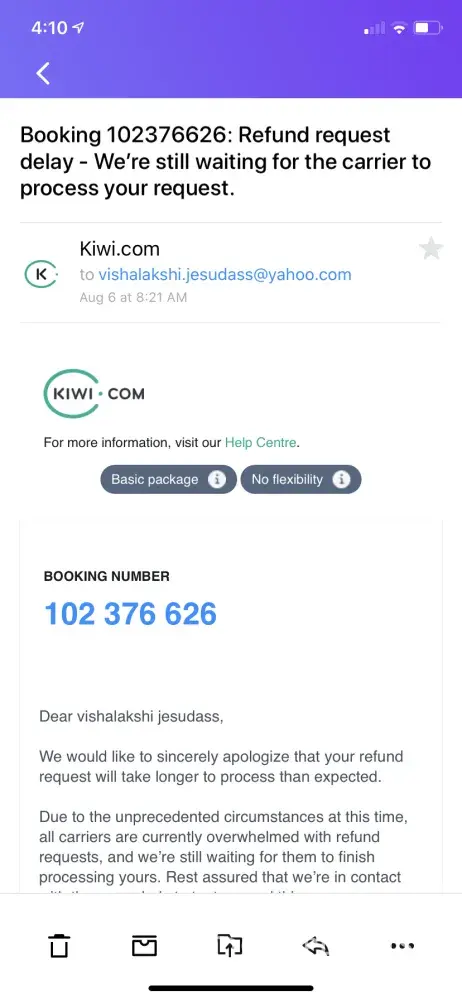Open the more options menu
The width and height of the screenshot is (462, 1000).
(x=402, y=946)
